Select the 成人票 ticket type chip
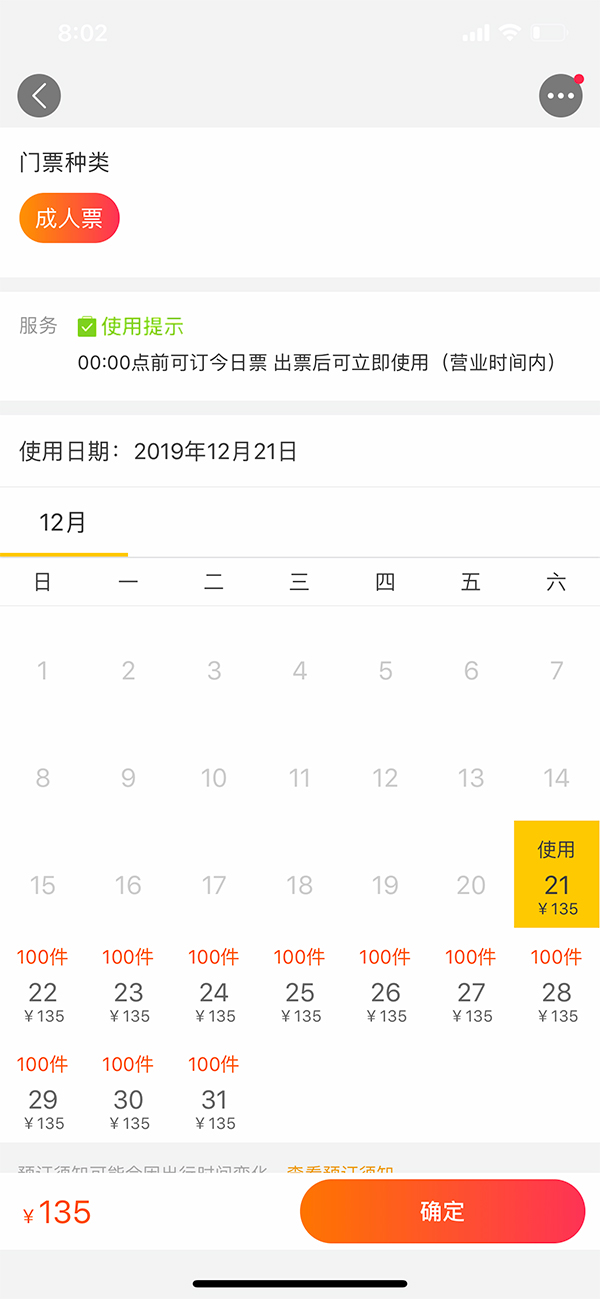 tap(69, 218)
